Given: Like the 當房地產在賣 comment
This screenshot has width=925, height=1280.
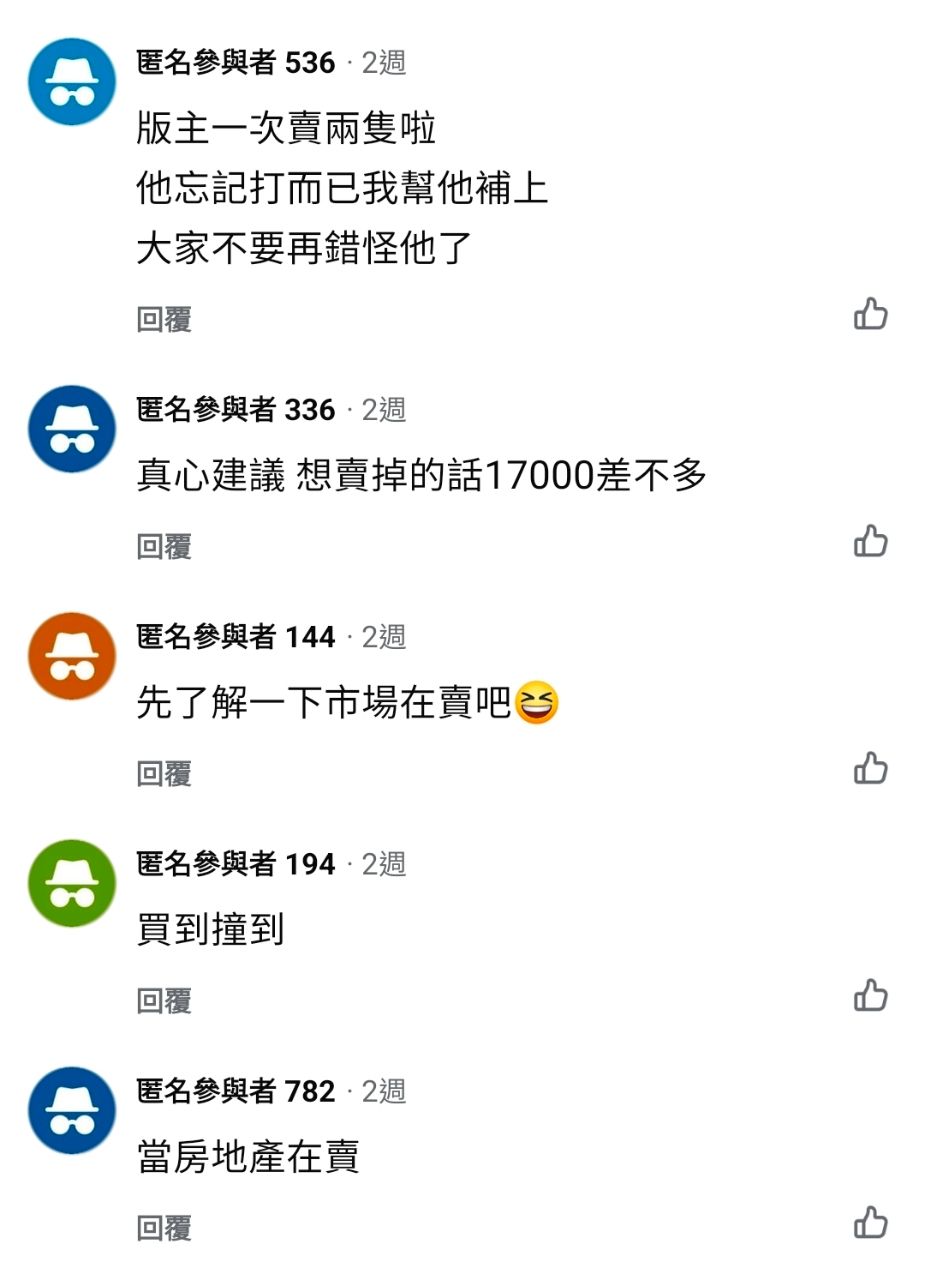Looking at the screenshot, I should pyautogui.click(x=871, y=1222).
